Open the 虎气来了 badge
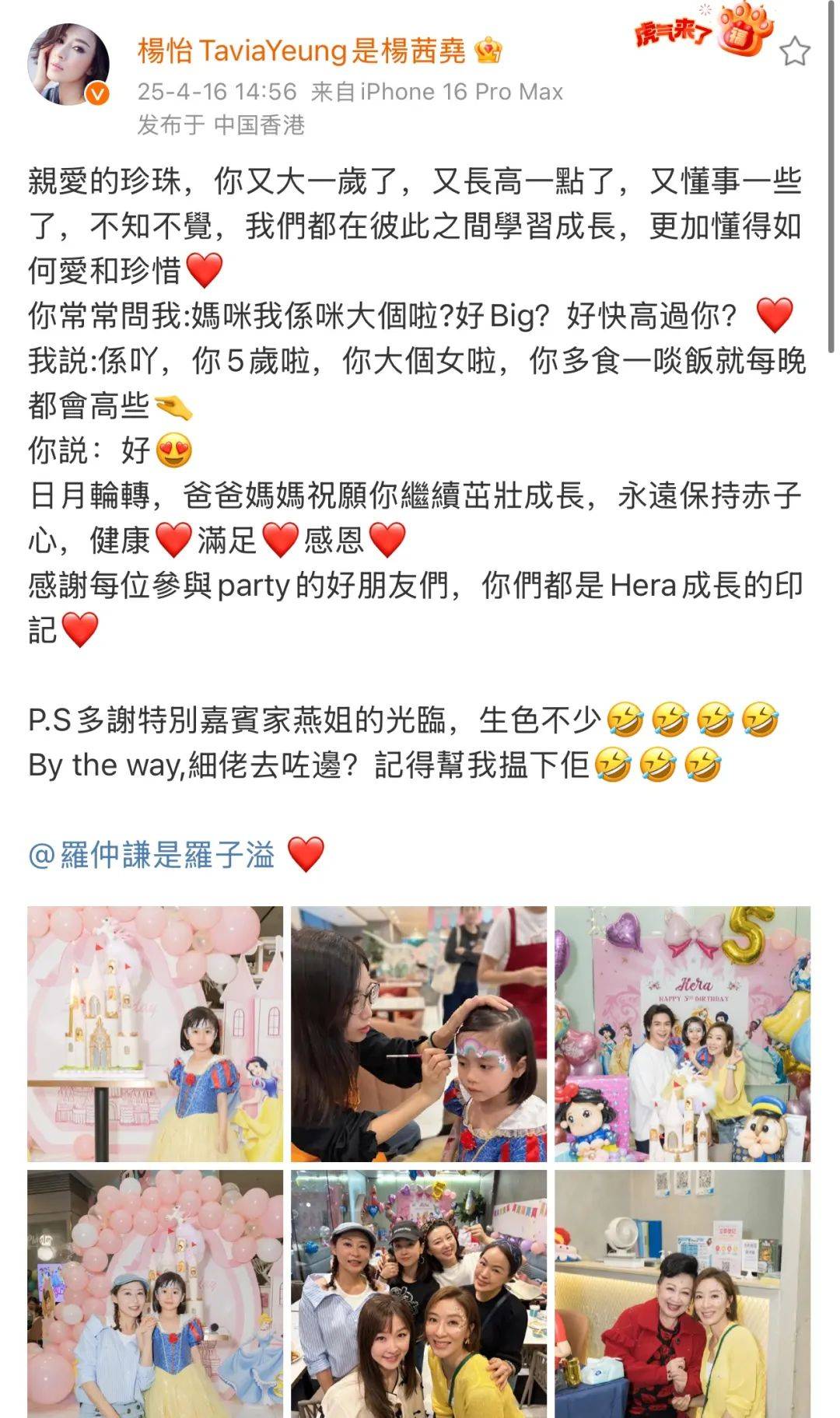This screenshot has height=1418, width=840. [704, 32]
